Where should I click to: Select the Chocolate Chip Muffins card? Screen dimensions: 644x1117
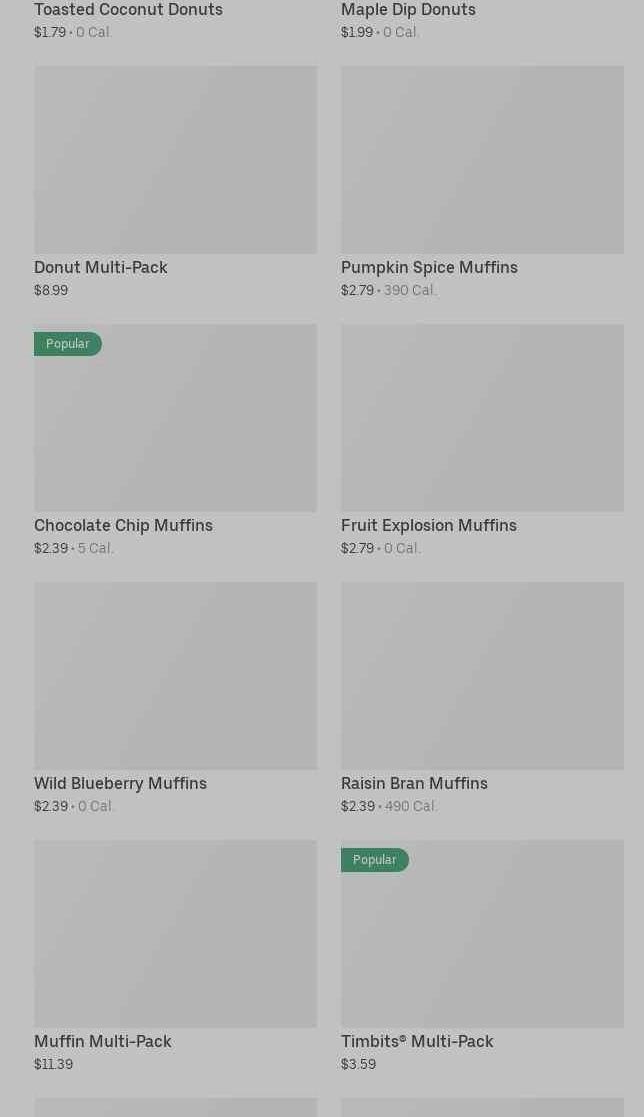(175, 418)
